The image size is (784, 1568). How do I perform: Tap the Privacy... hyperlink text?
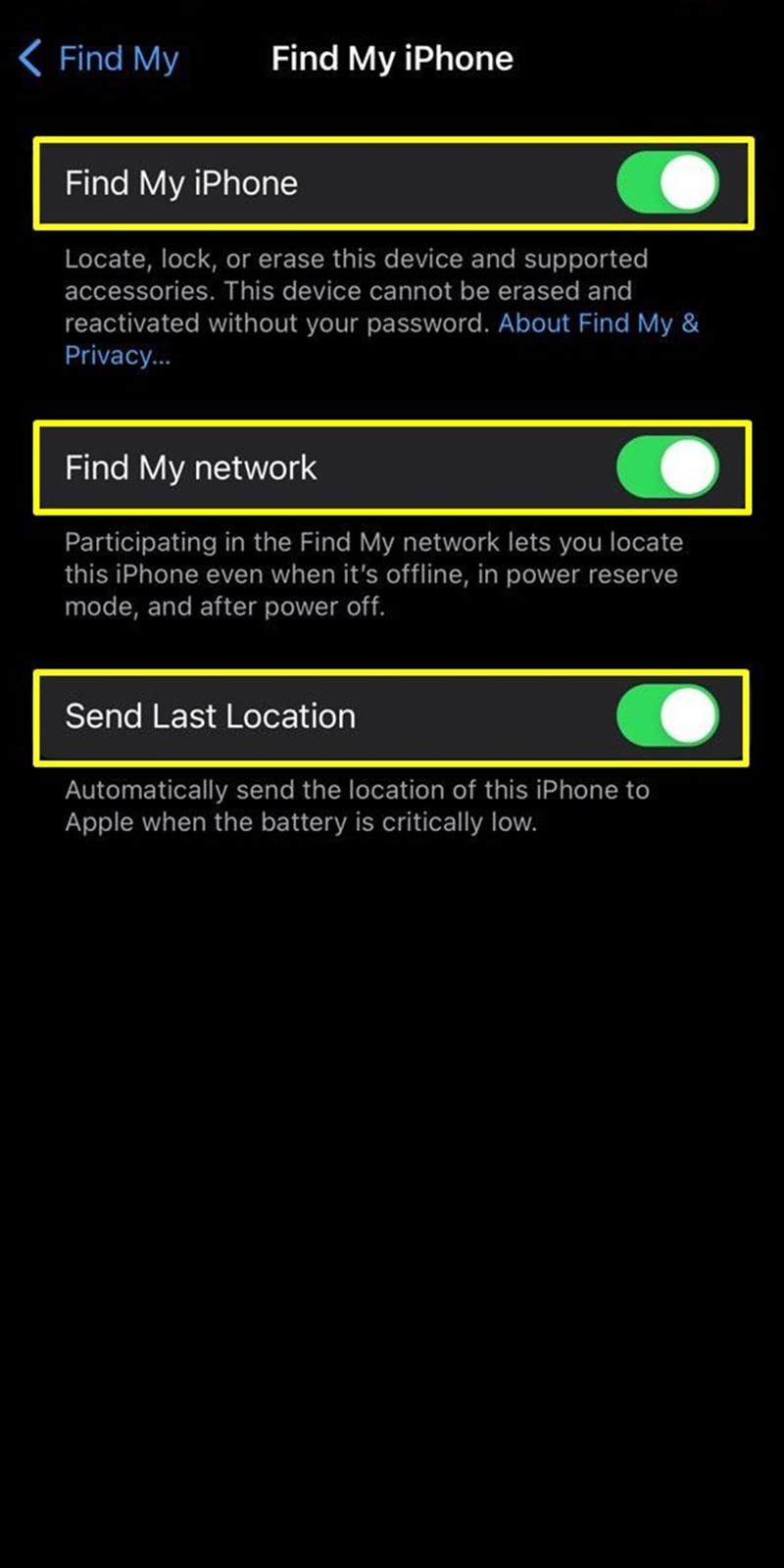coord(117,355)
